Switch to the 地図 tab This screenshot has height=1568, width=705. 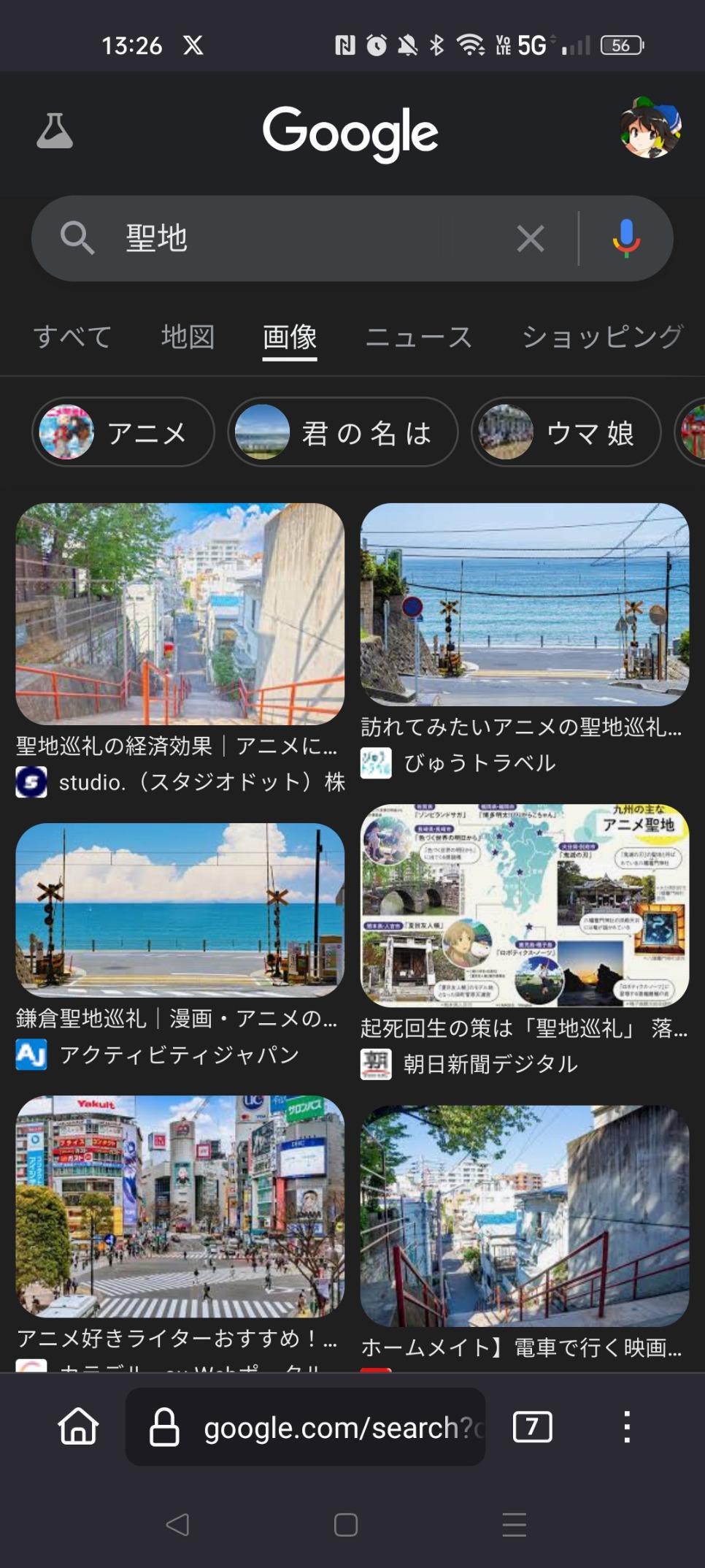coord(188,337)
